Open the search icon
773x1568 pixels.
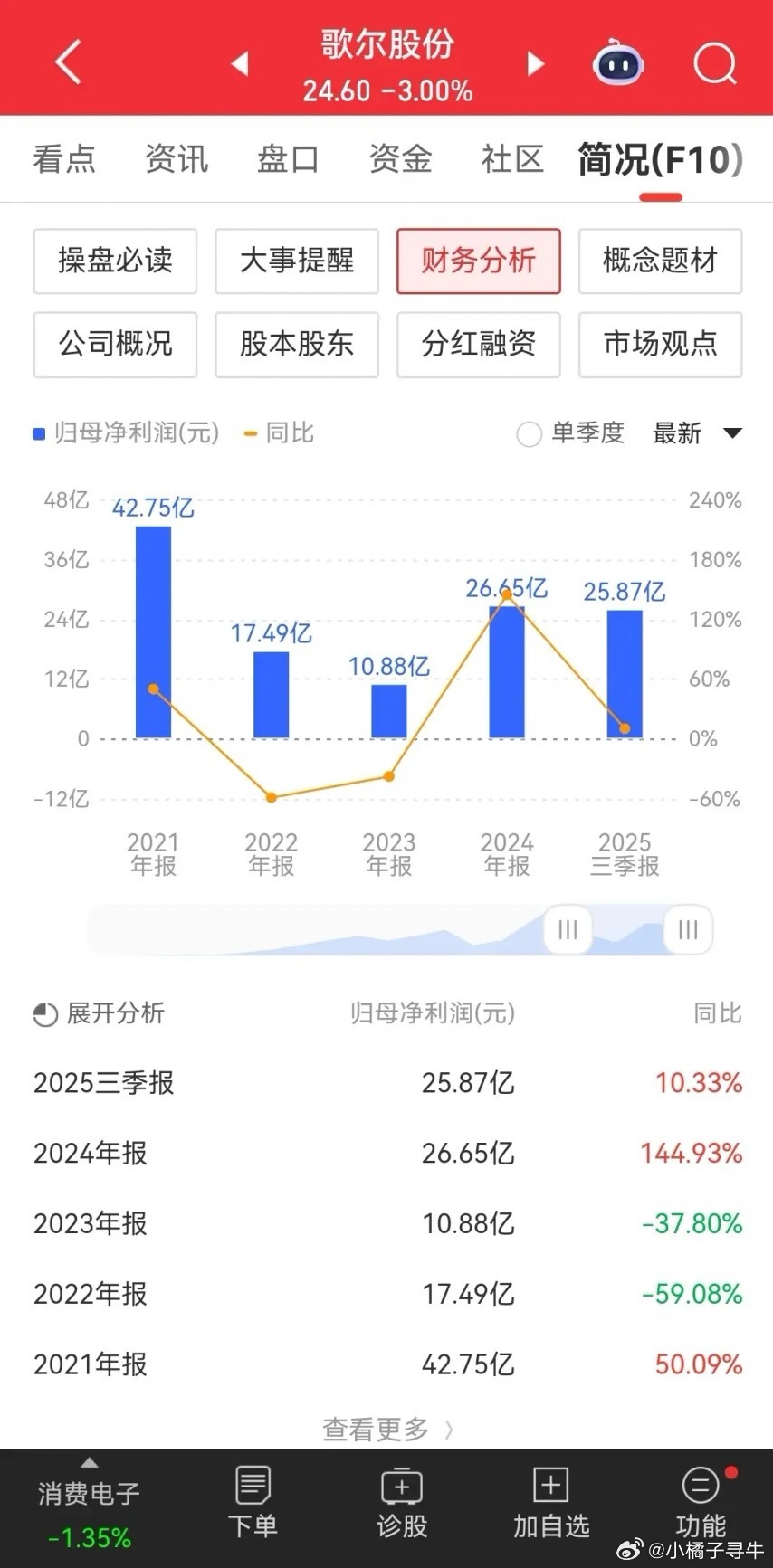tap(714, 63)
